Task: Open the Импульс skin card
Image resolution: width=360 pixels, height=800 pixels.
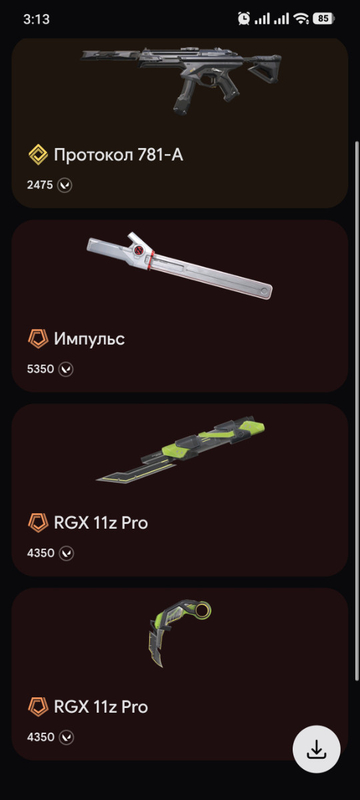Action: click(179, 306)
